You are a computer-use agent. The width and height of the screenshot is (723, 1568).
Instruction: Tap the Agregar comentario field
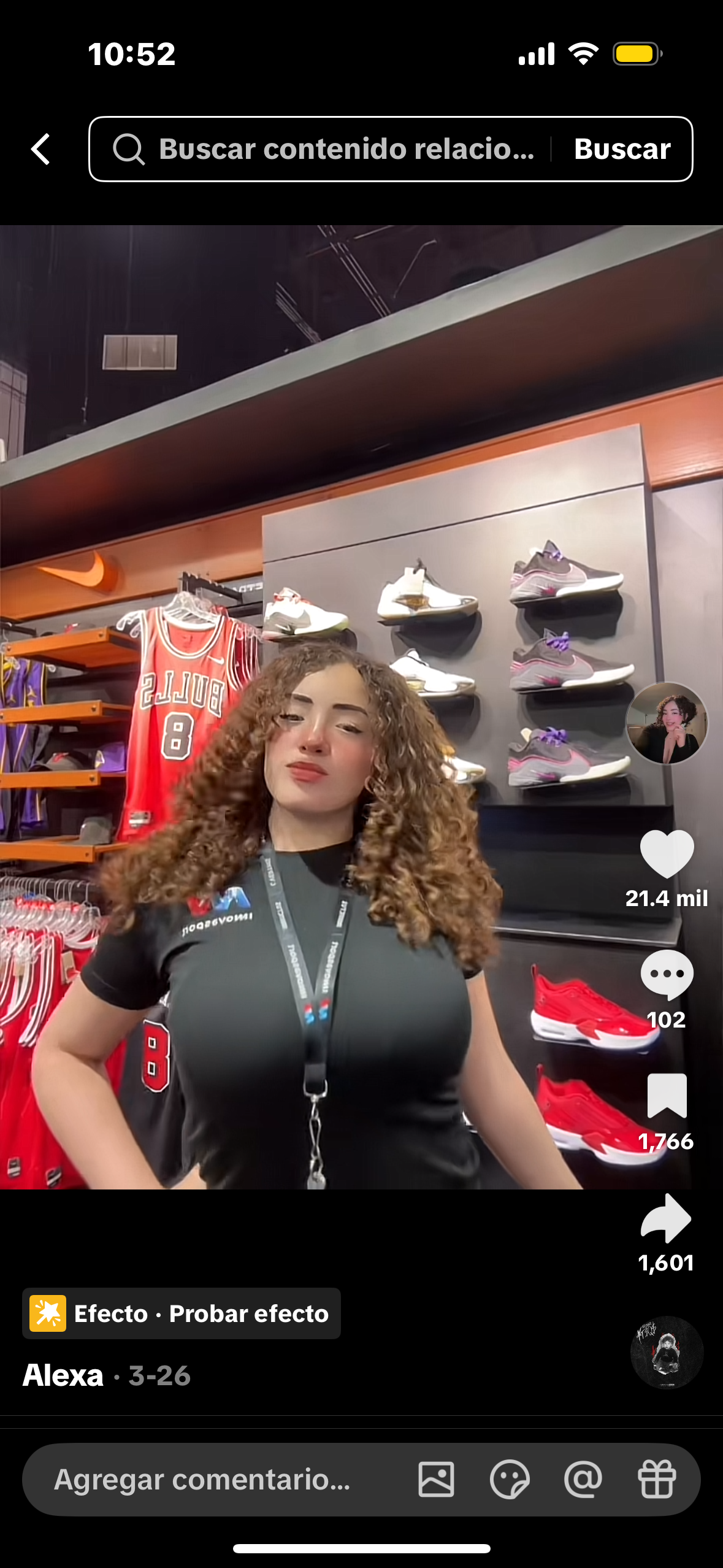click(208, 1480)
